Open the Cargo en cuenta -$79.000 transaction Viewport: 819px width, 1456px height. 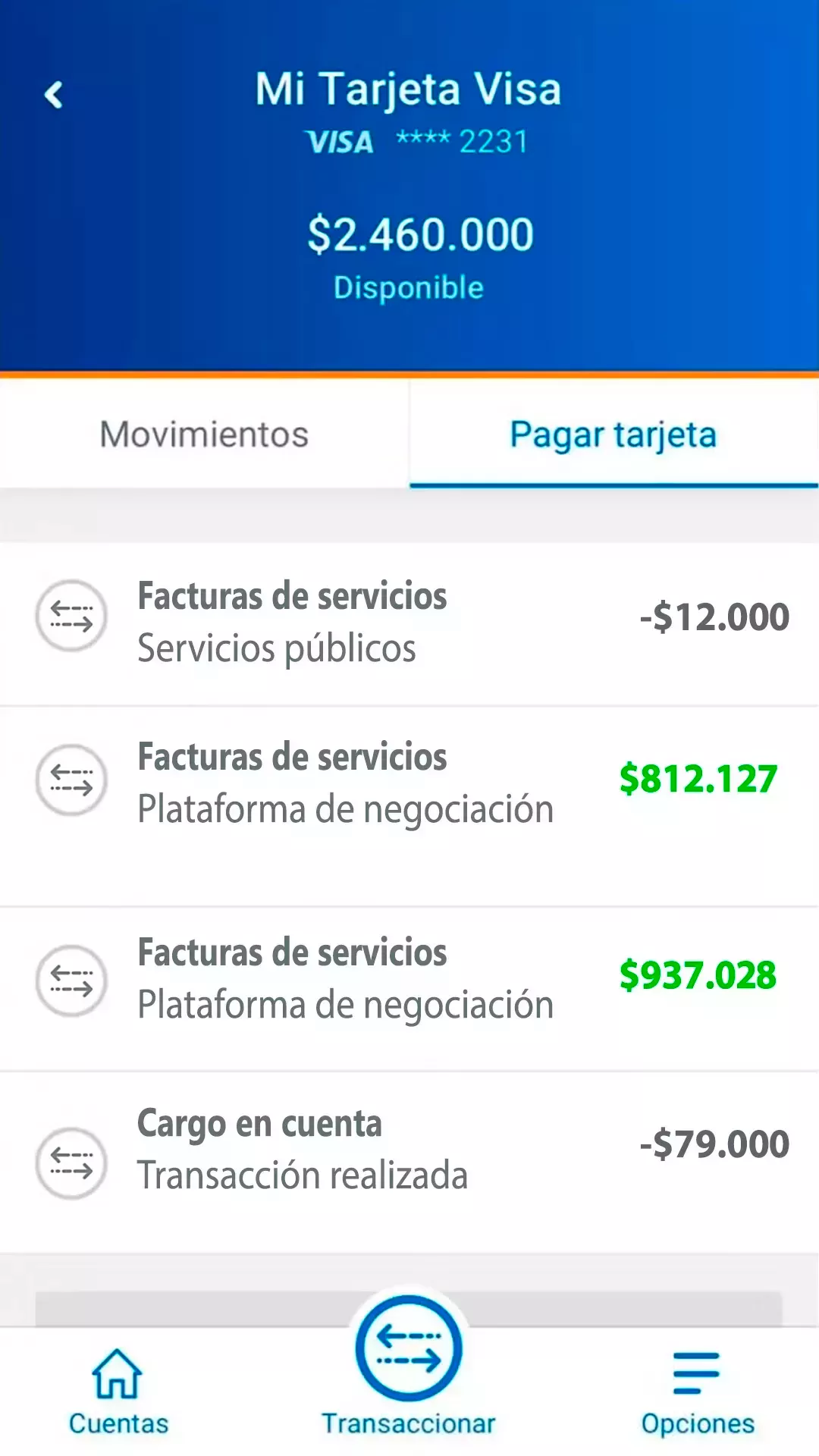(x=409, y=1162)
